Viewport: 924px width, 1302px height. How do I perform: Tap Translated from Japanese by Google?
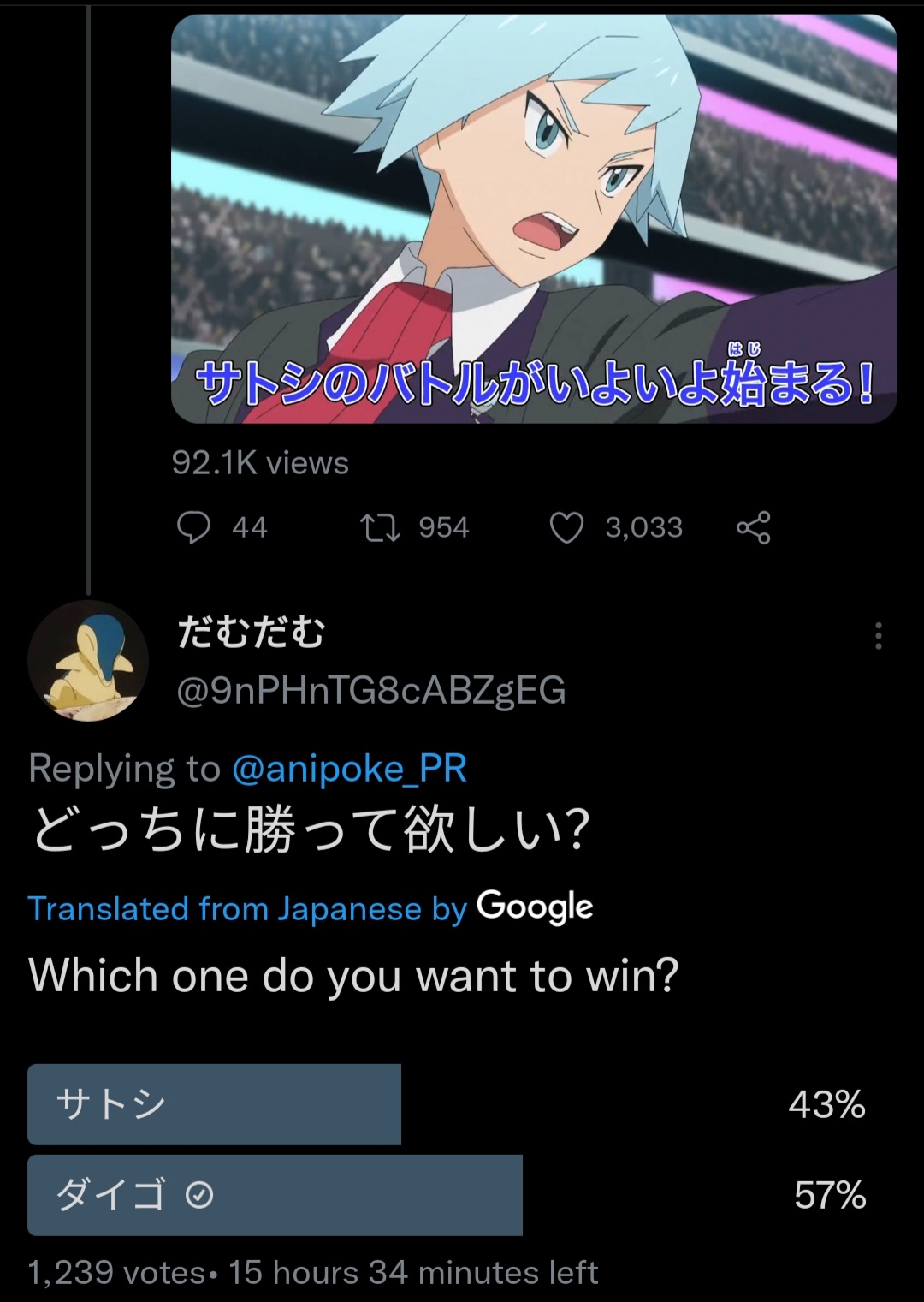[310, 907]
